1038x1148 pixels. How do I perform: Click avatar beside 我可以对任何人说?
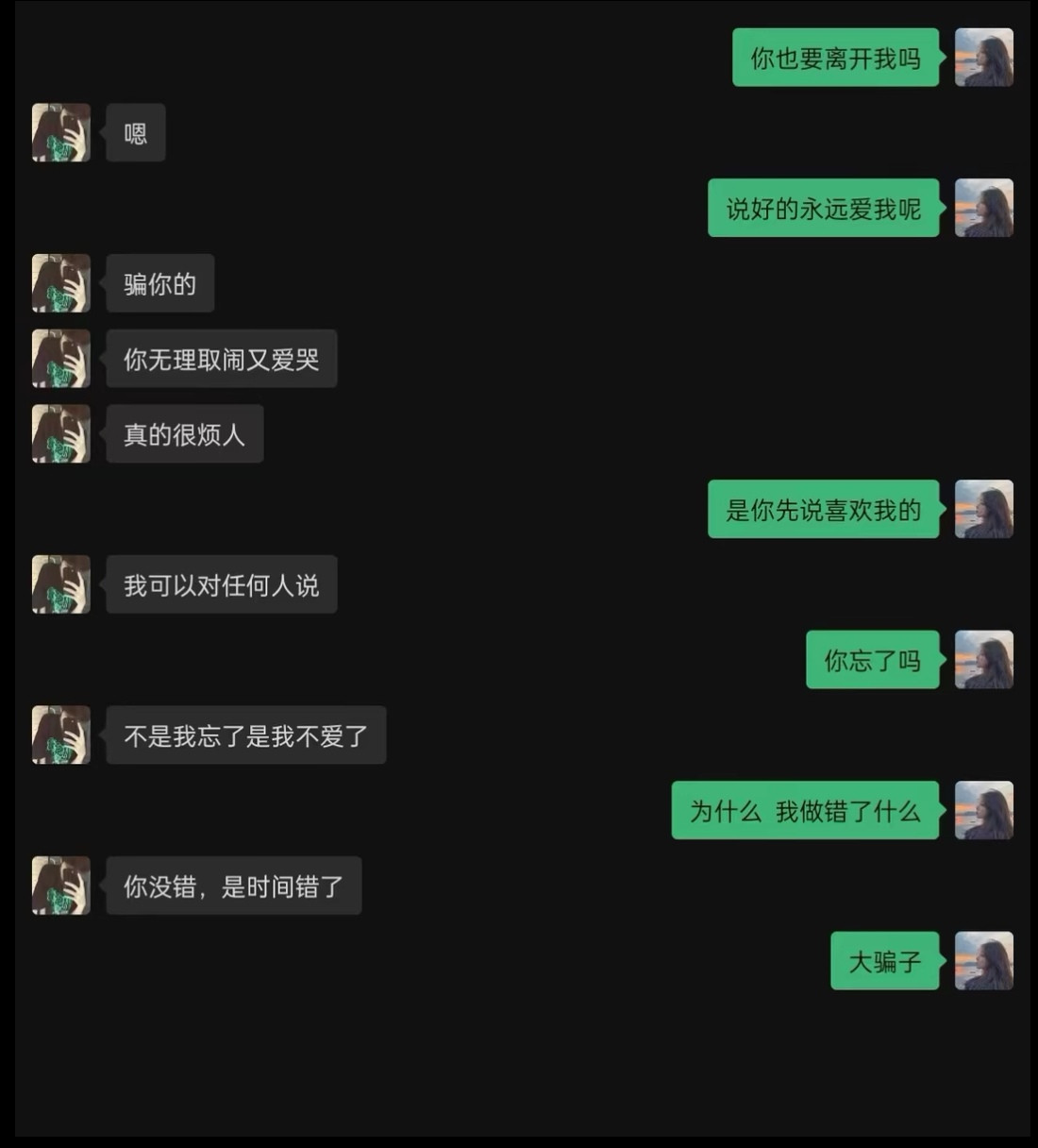click(x=60, y=584)
